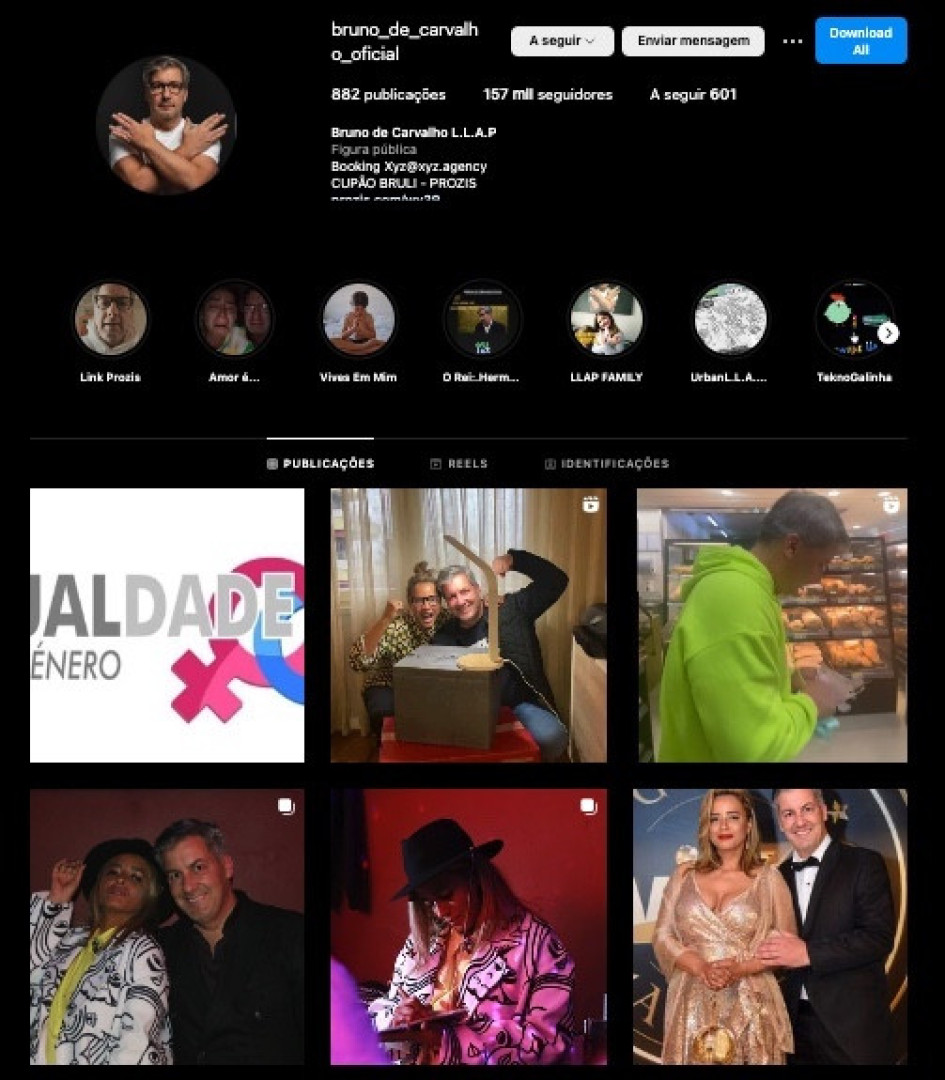945x1080 pixels.
Task: Tap the Download All button
Action: pos(860,41)
